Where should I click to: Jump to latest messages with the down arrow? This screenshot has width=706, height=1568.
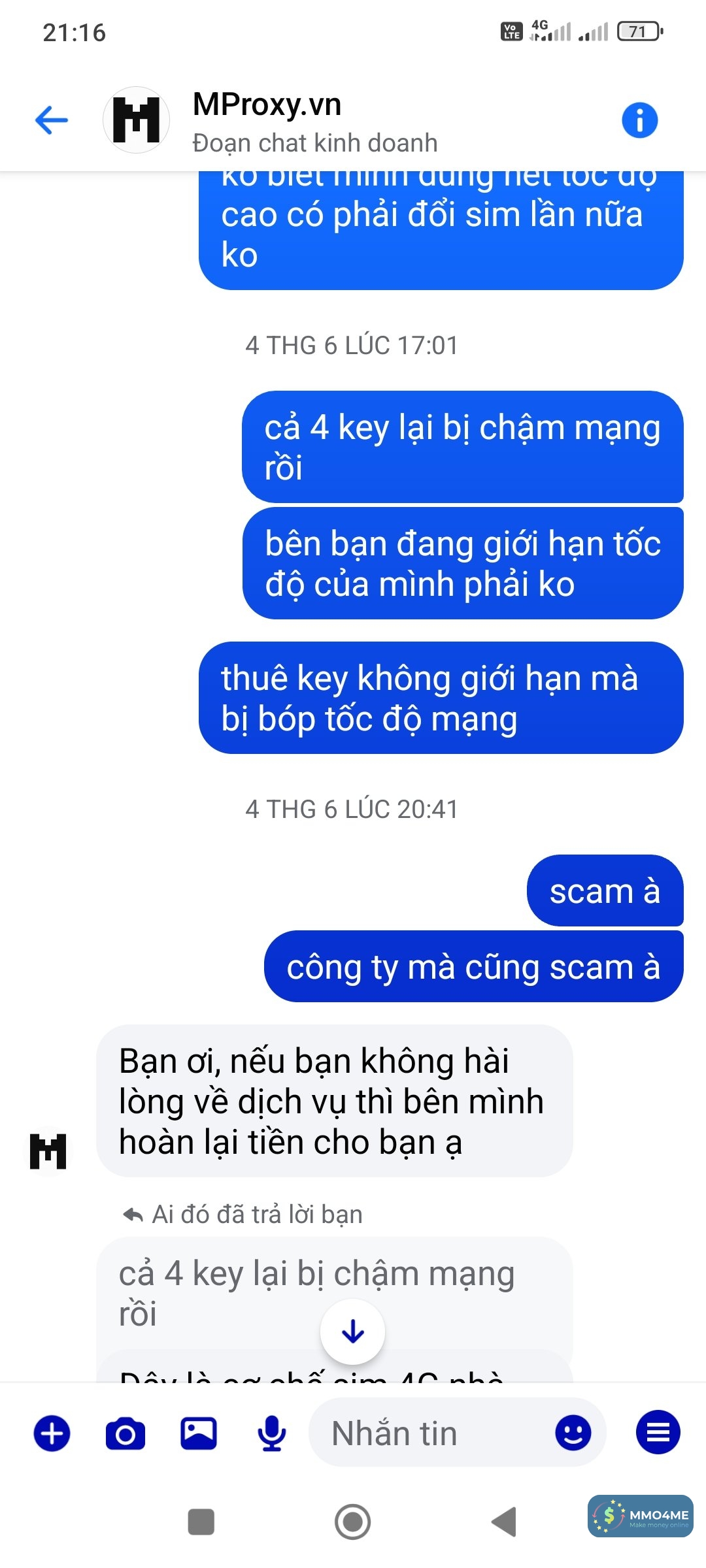pos(353,1331)
